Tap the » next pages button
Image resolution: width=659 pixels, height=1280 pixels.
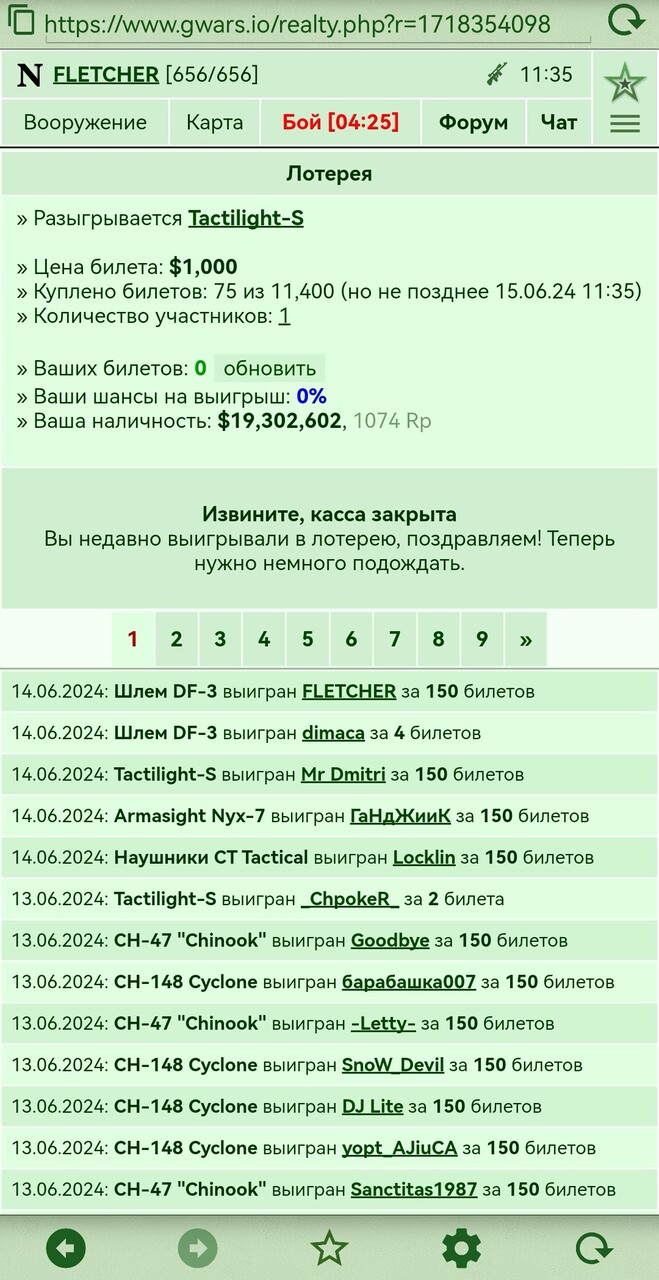[526, 639]
